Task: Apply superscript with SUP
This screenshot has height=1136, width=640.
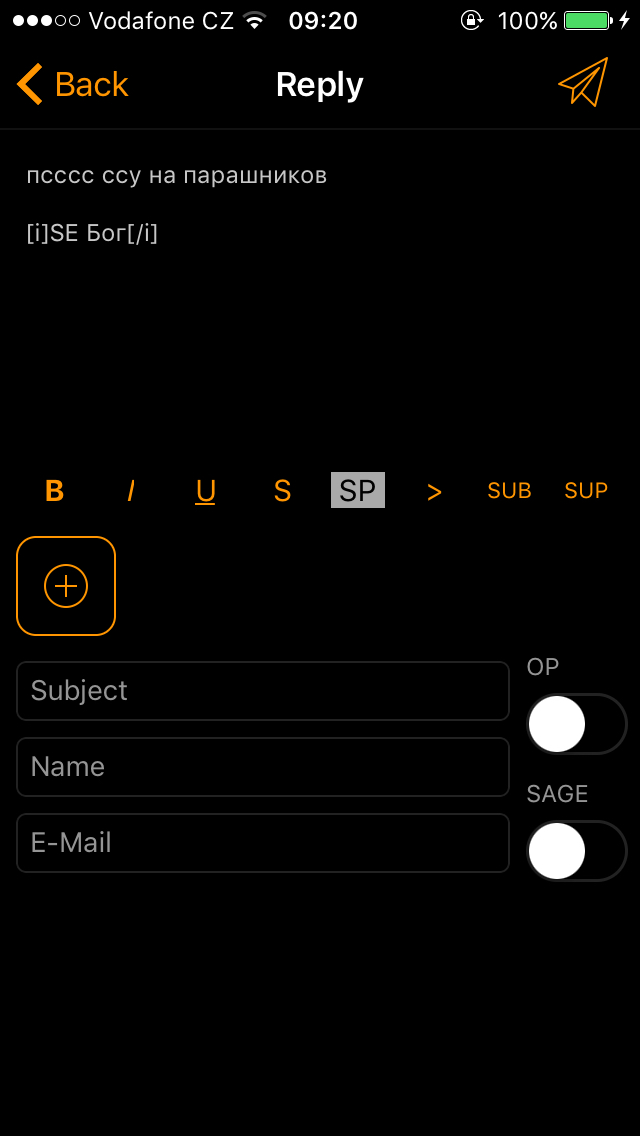Action: (x=586, y=491)
